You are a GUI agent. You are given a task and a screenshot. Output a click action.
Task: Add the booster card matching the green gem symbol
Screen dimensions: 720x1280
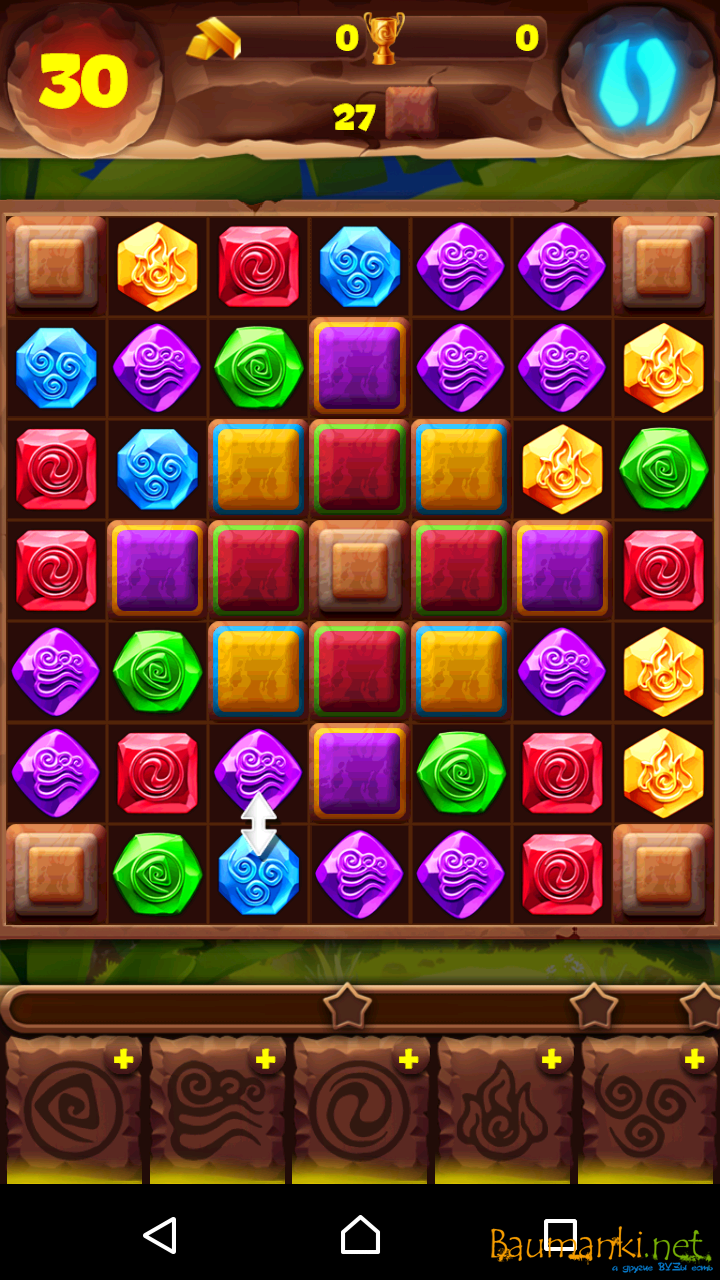point(123,1060)
